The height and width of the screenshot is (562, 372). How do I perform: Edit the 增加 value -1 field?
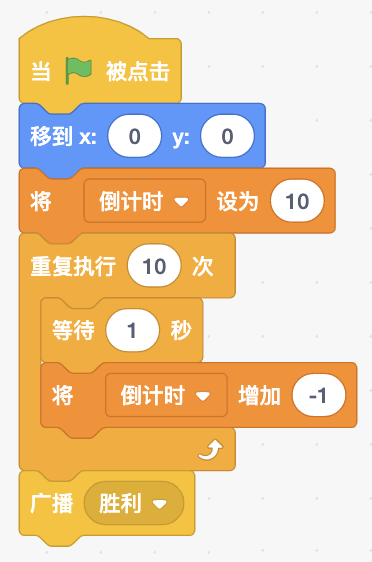coord(319,395)
